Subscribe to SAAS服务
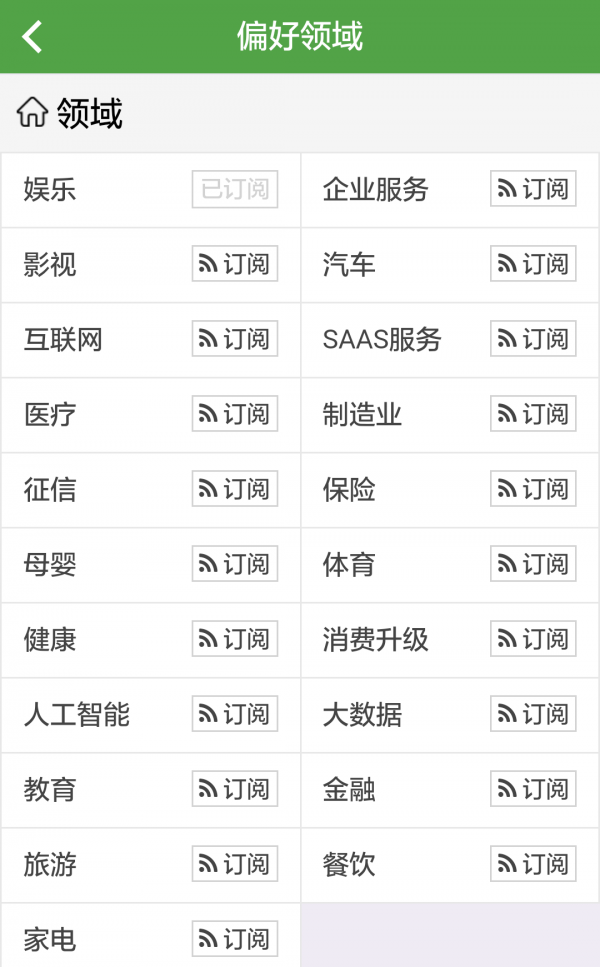Image resolution: width=600 pixels, height=967 pixels. (x=533, y=339)
